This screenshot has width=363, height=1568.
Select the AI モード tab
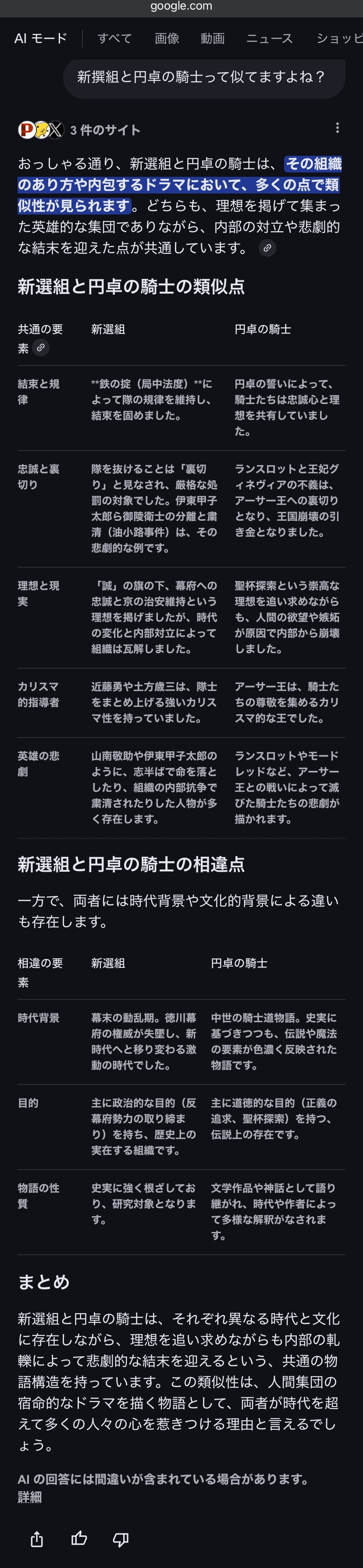click(41, 38)
